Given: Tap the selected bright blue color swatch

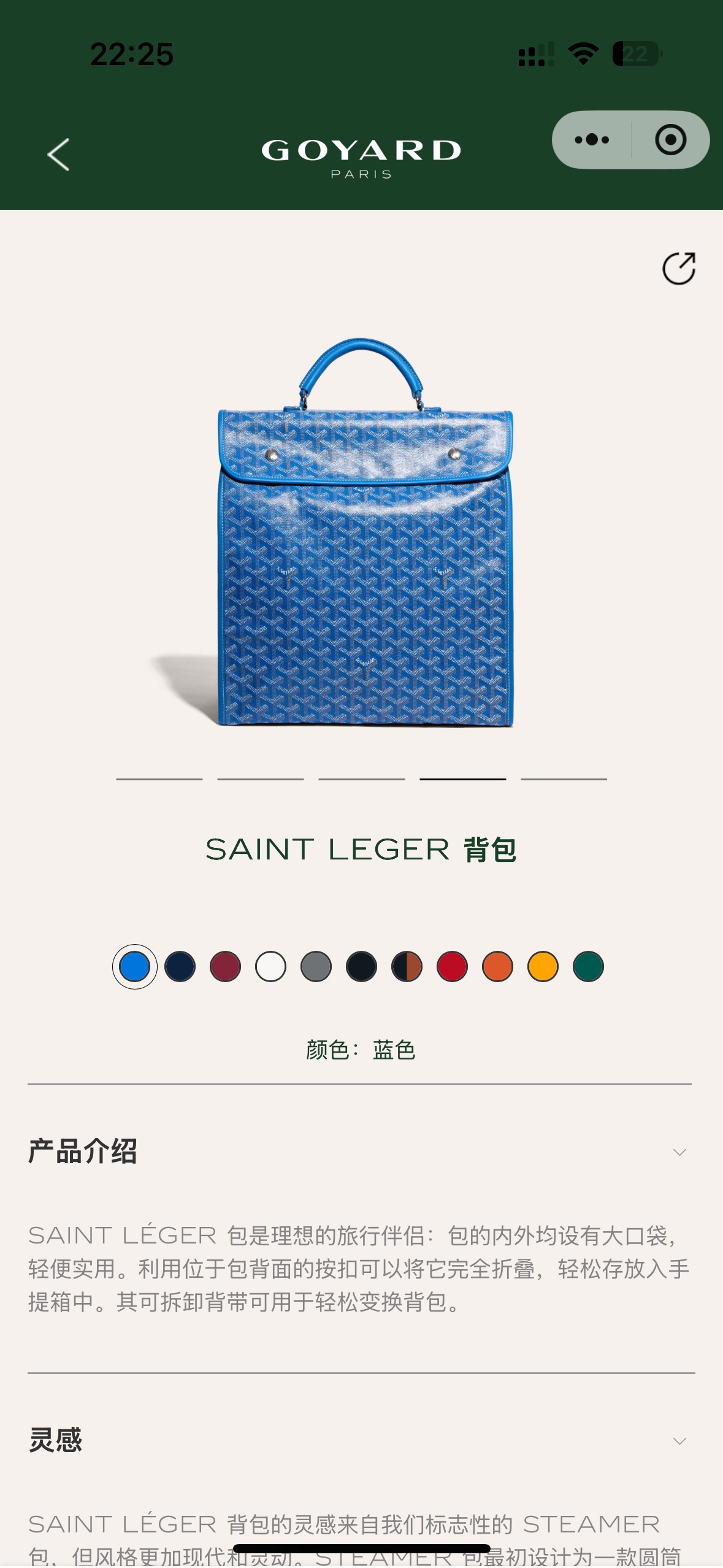Looking at the screenshot, I should (134, 967).
